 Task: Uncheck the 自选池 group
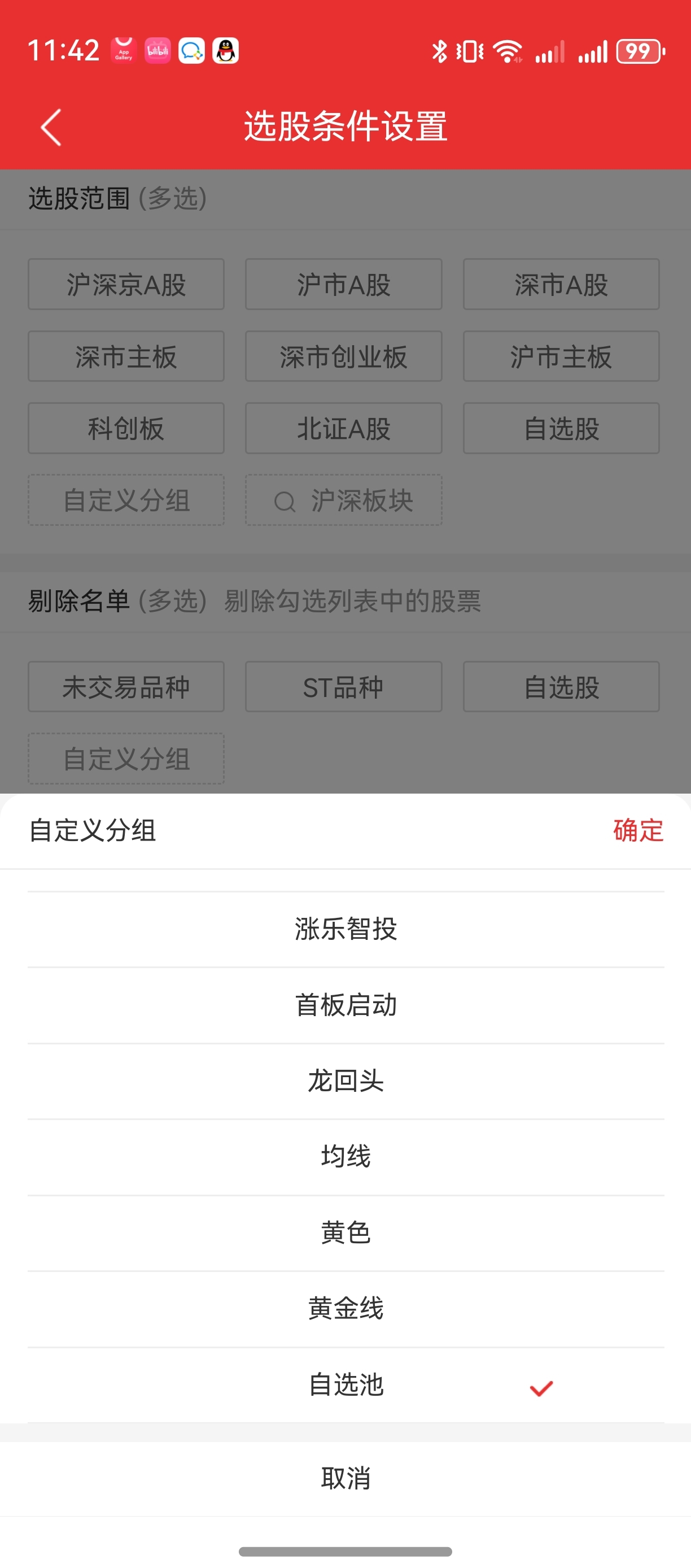pyautogui.click(x=345, y=1385)
